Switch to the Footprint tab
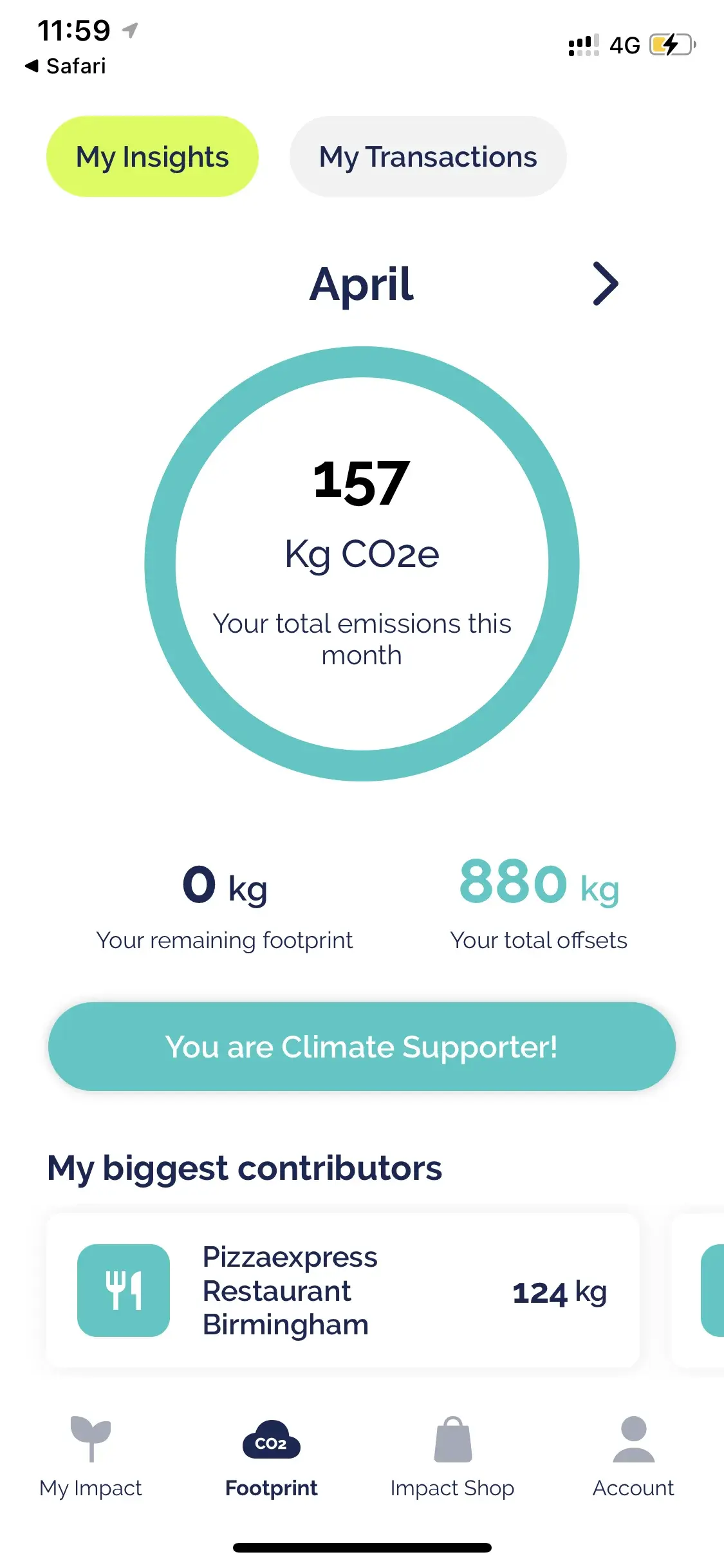 (x=271, y=1457)
